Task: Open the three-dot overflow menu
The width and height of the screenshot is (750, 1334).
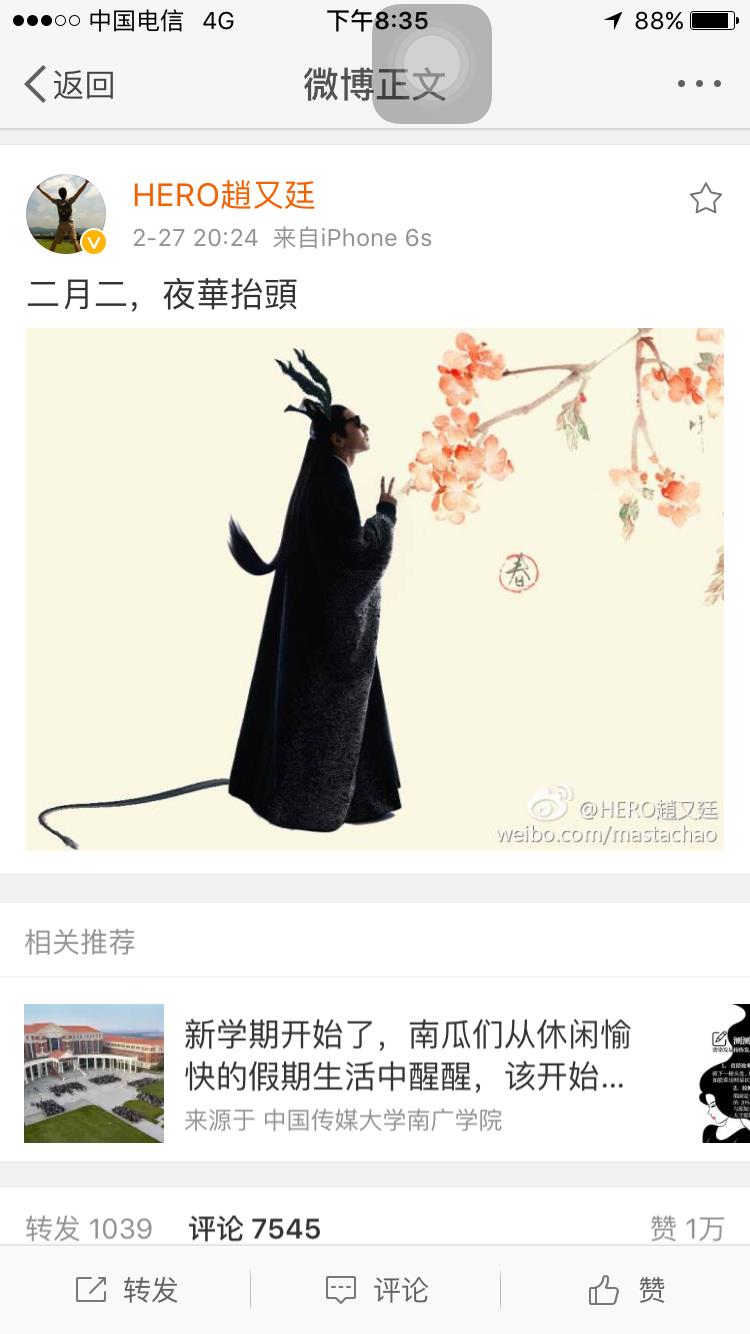Action: (x=699, y=85)
